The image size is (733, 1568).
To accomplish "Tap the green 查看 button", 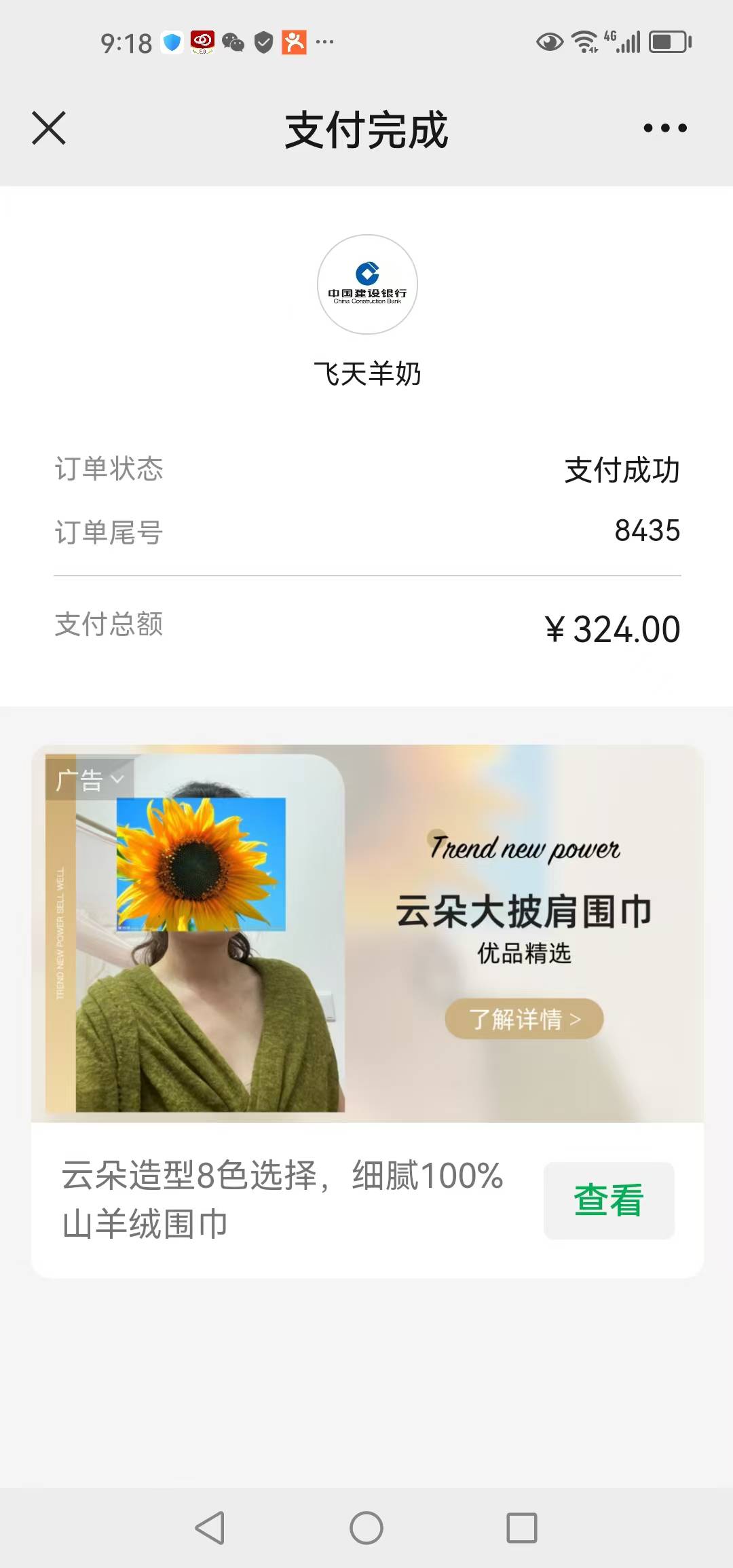I will click(608, 1200).
